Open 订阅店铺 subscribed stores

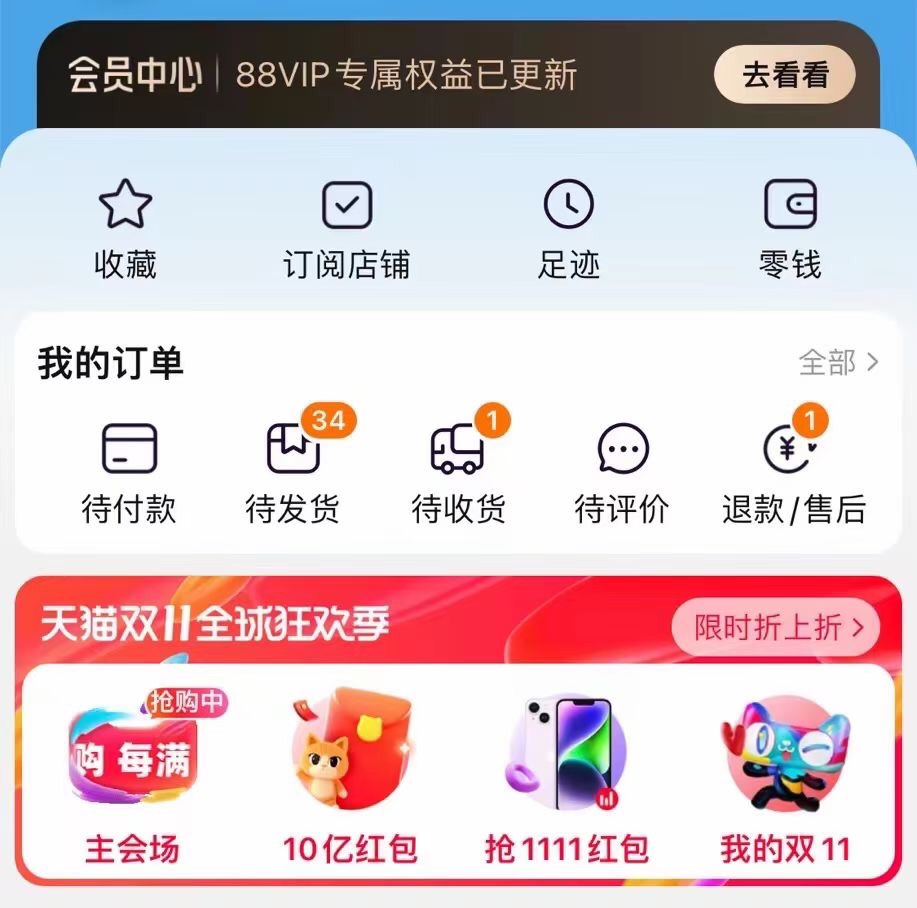346,229
